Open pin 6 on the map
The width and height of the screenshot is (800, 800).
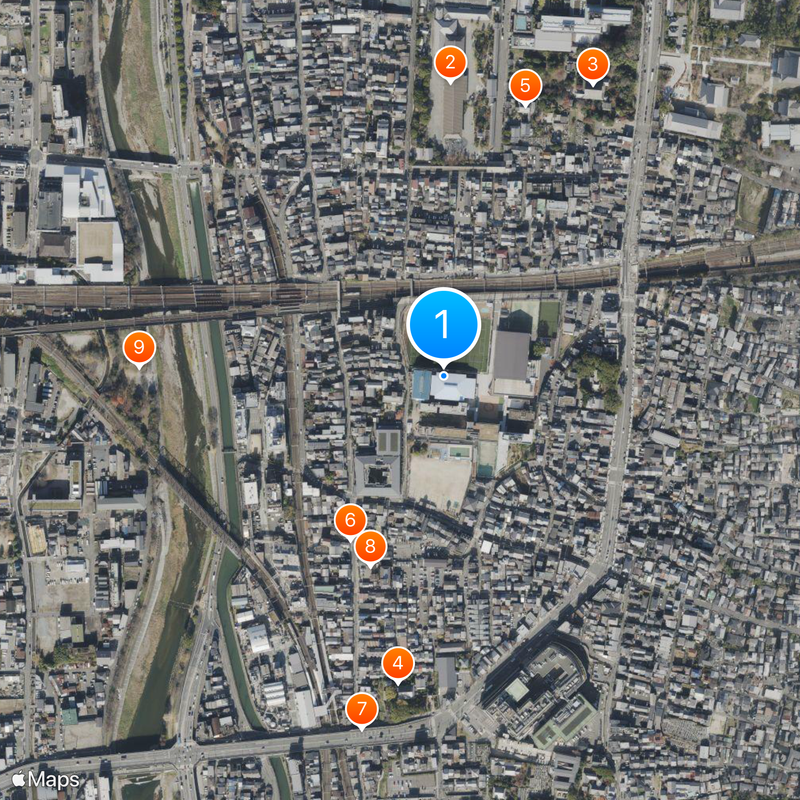pyautogui.click(x=350, y=520)
